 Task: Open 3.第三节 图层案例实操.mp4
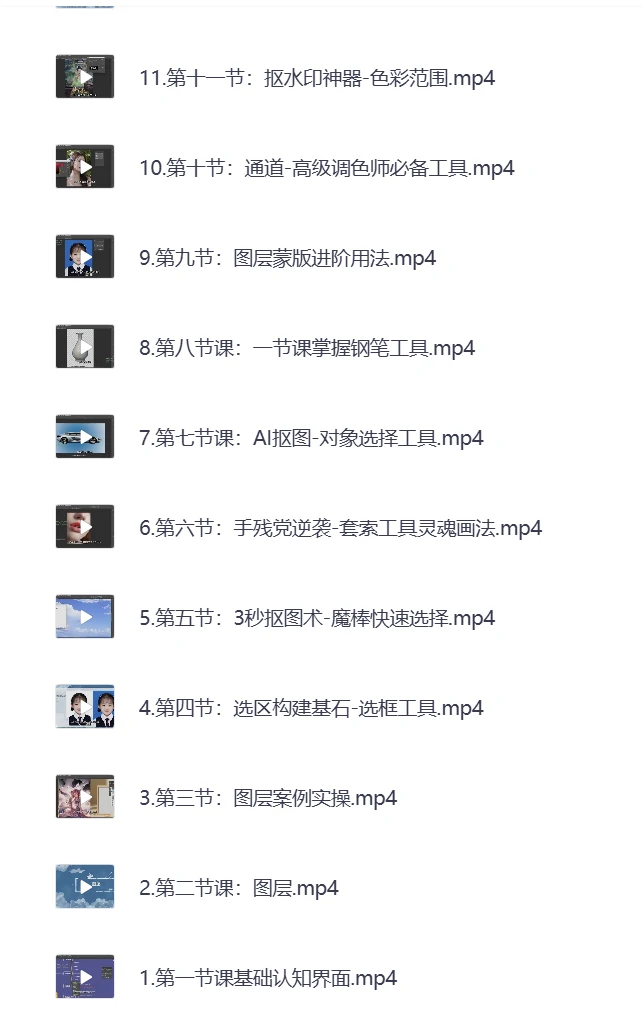click(267, 798)
